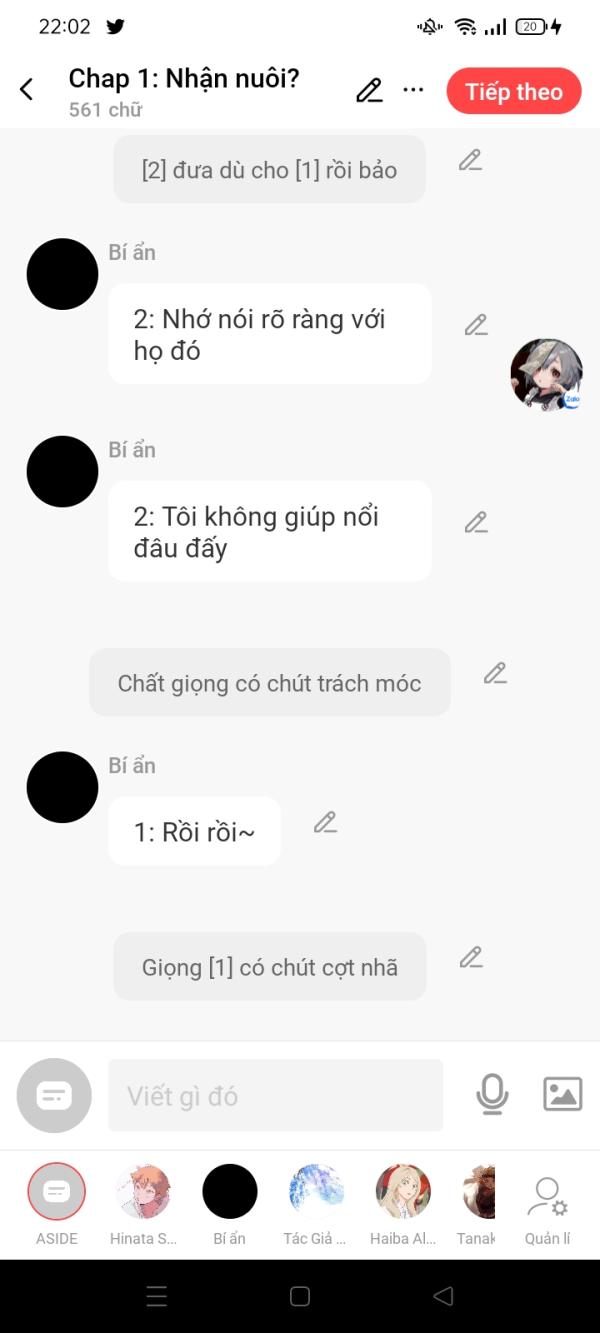The height and width of the screenshot is (1333, 600).
Task: Tap the floating Zalo chat head
Action: pyautogui.click(x=546, y=375)
